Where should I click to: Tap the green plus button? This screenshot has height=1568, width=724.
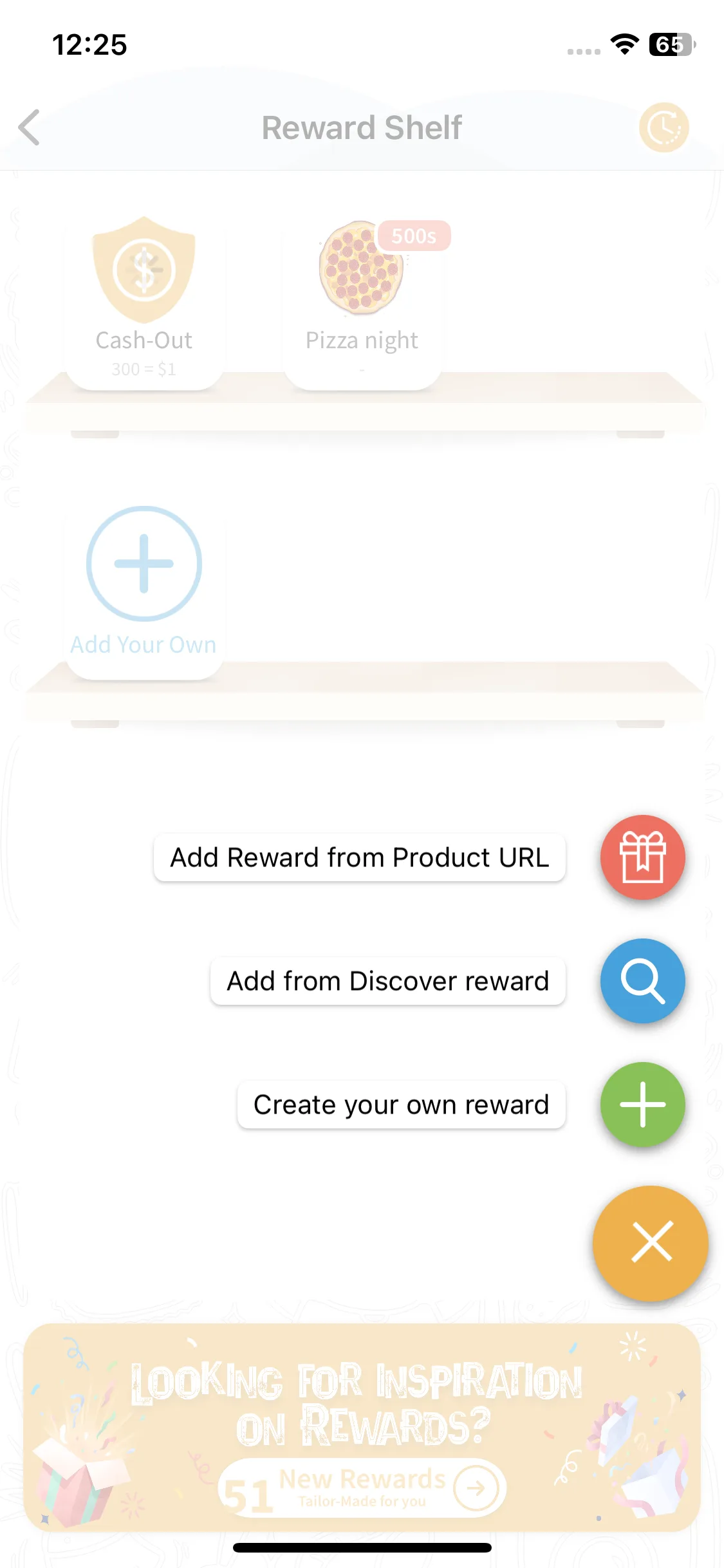642,1104
